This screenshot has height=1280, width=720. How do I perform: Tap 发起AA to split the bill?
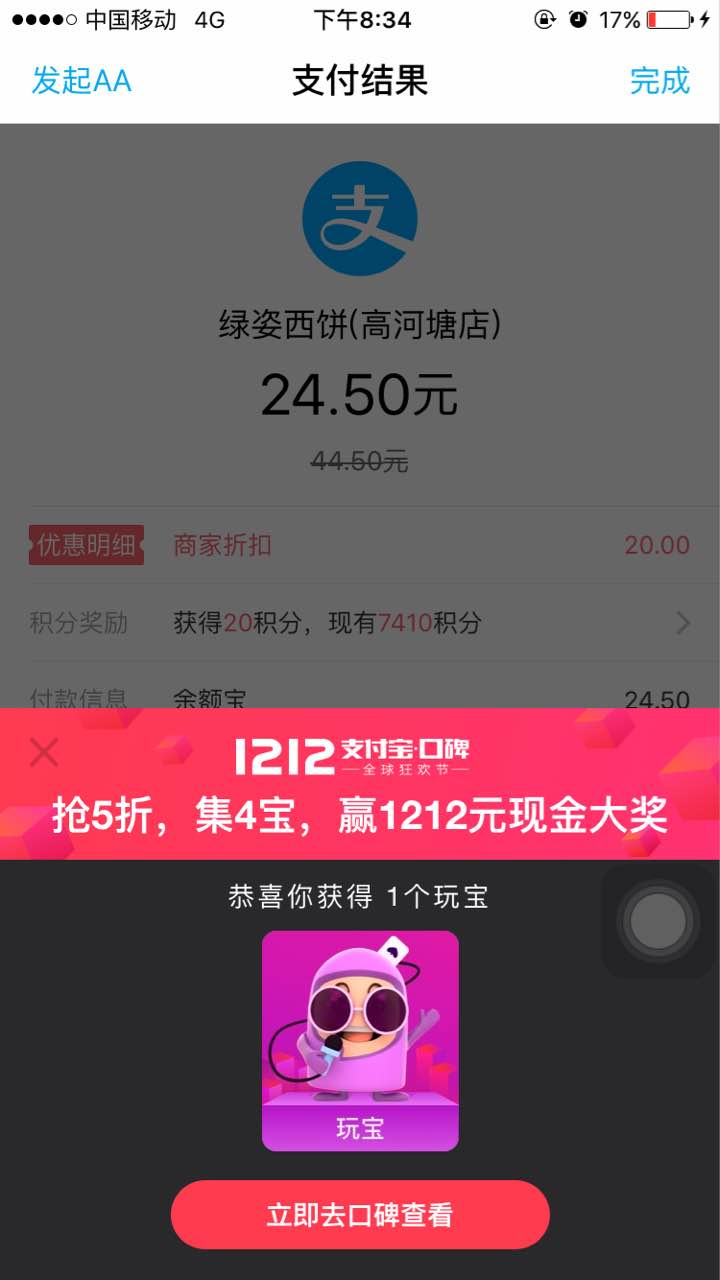(x=82, y=81)
